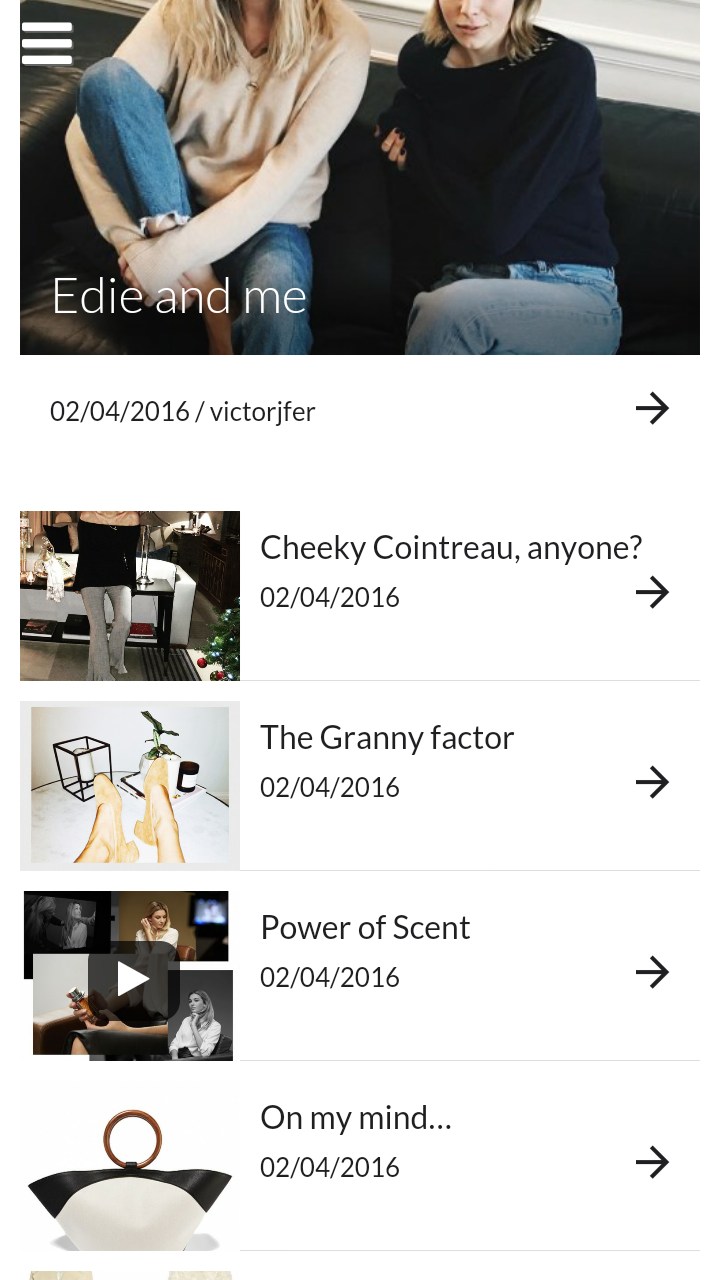Open the Power of Scent post
The width and height of the screenshot is (720, 1280).
365,928
